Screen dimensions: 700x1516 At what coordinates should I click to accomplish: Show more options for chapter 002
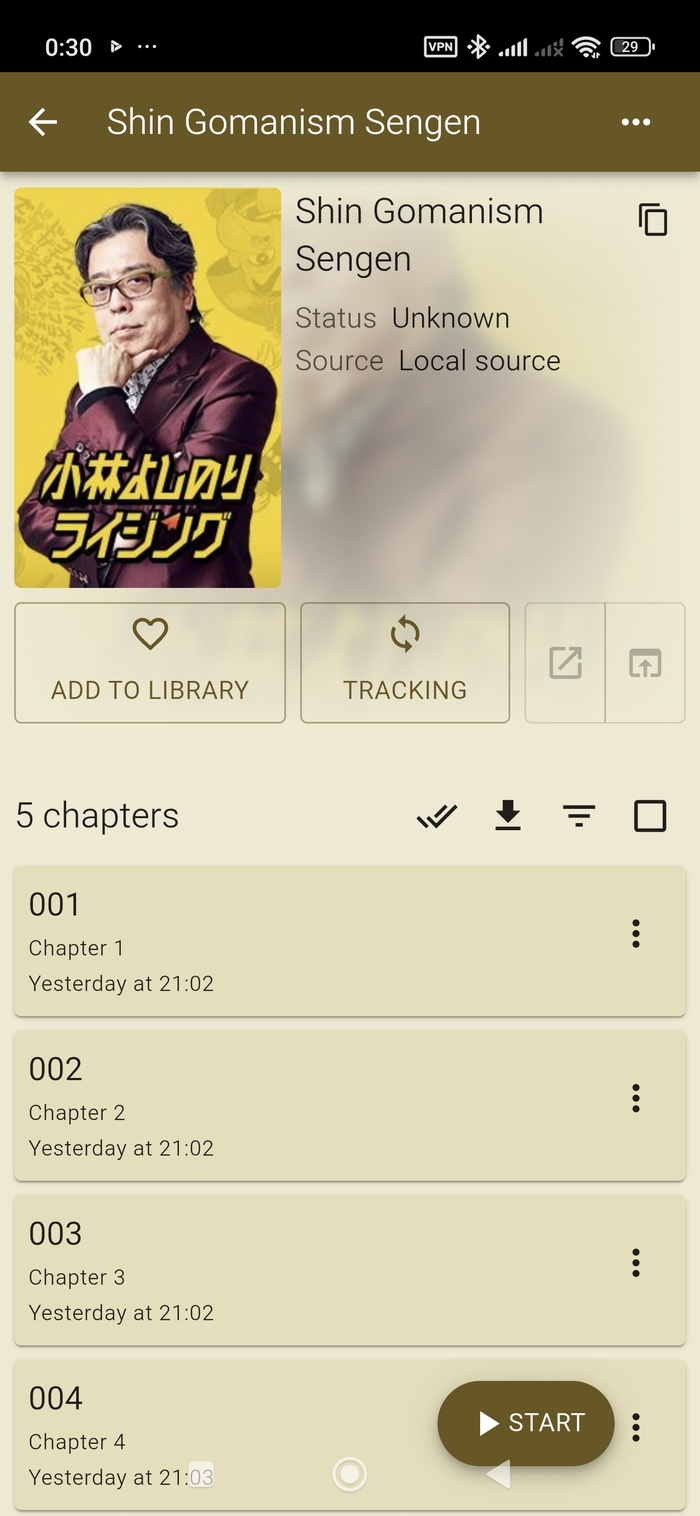tap(636, 1099)
